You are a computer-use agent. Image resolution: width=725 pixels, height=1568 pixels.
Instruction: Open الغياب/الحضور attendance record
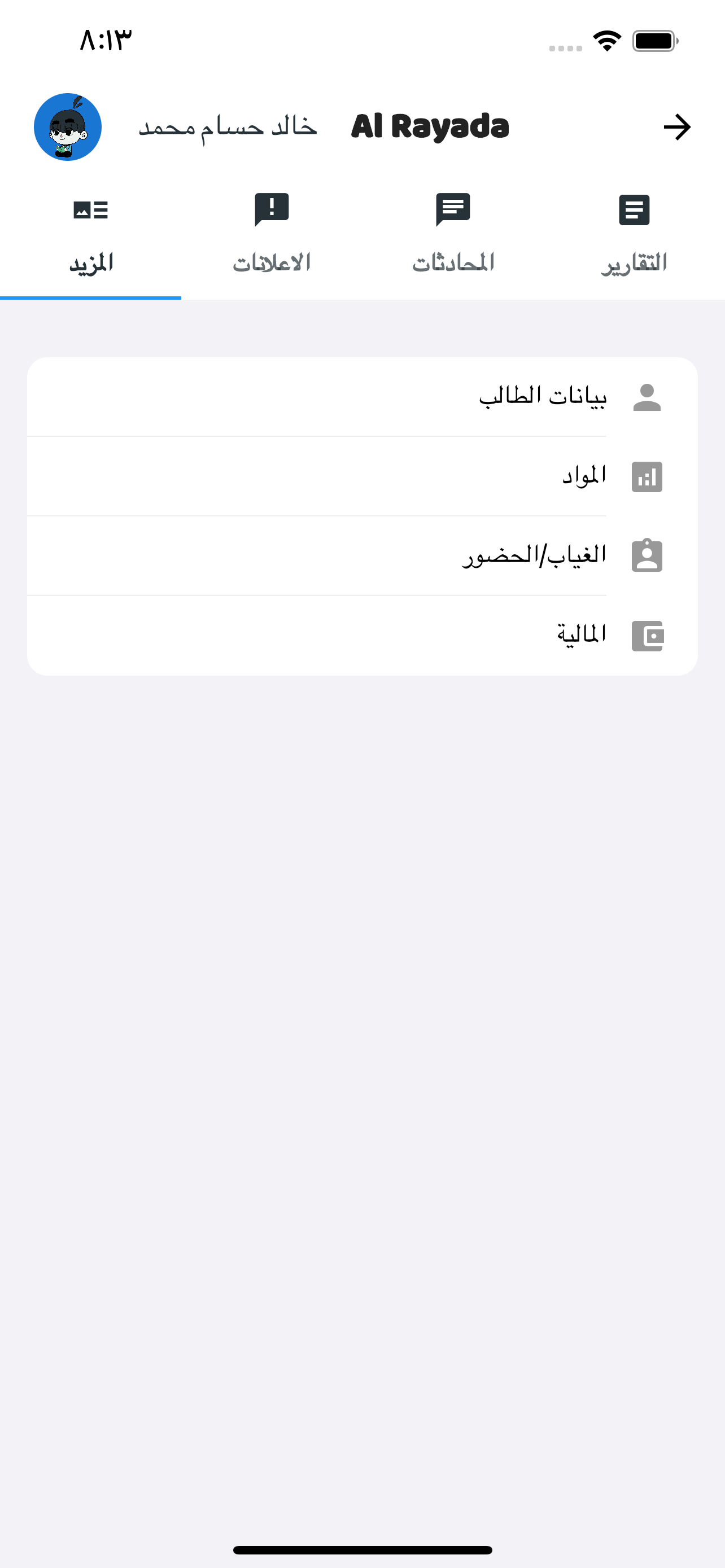362,556
